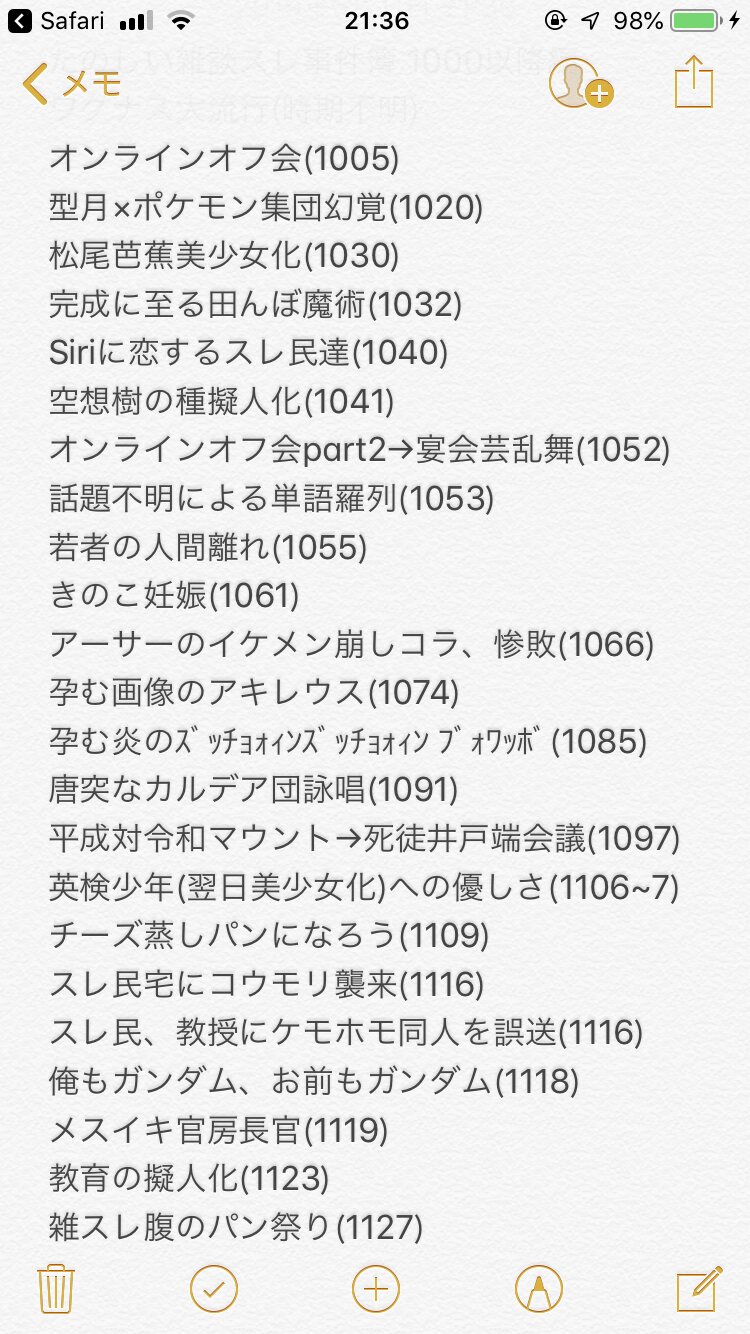Insert a checklist into the note
This screenshot has height=1334, width=750.
click(214, 1288)
